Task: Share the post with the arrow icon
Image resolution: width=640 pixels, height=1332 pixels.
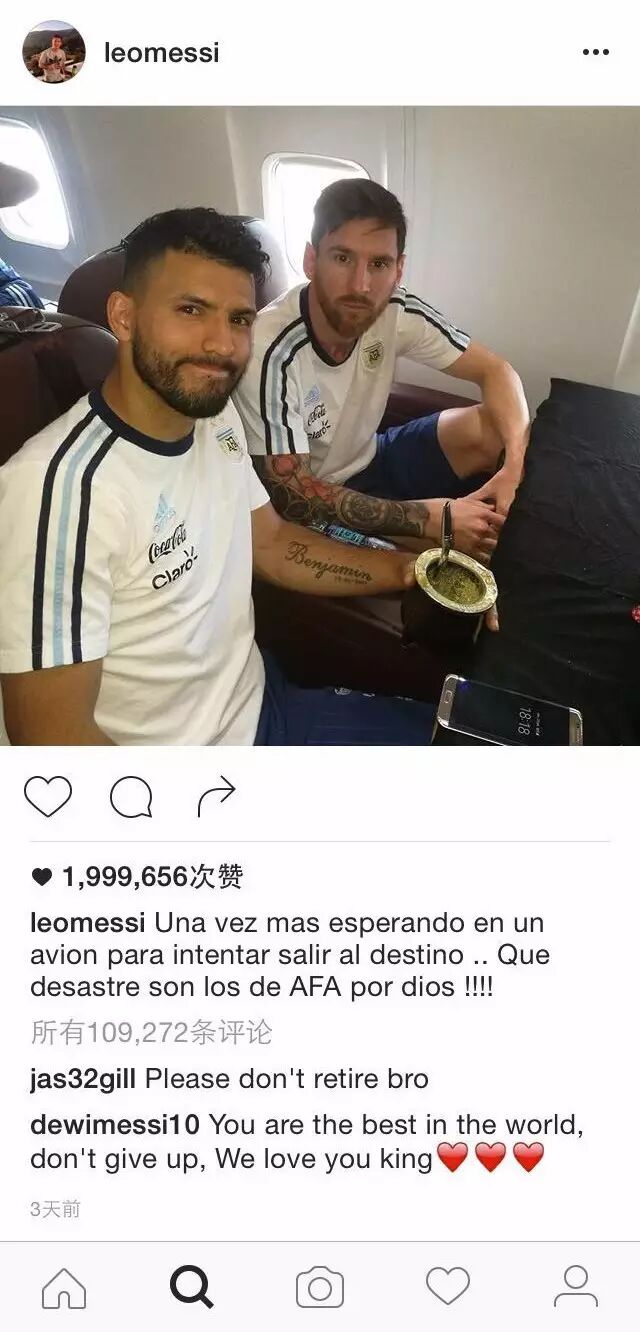Action: point(216,797)
